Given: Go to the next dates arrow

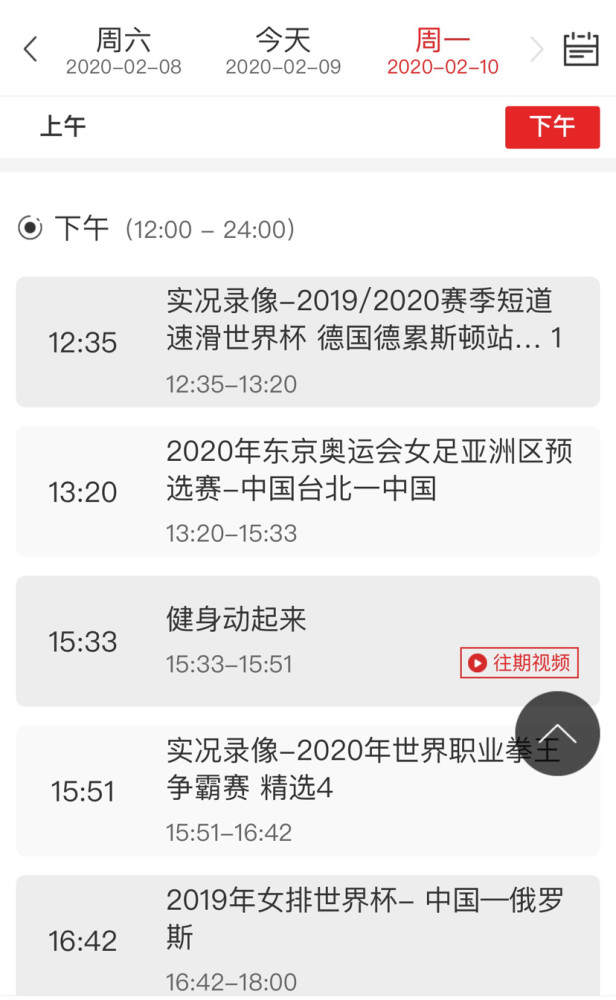Looking at the screenshot, I should point(537,49).
